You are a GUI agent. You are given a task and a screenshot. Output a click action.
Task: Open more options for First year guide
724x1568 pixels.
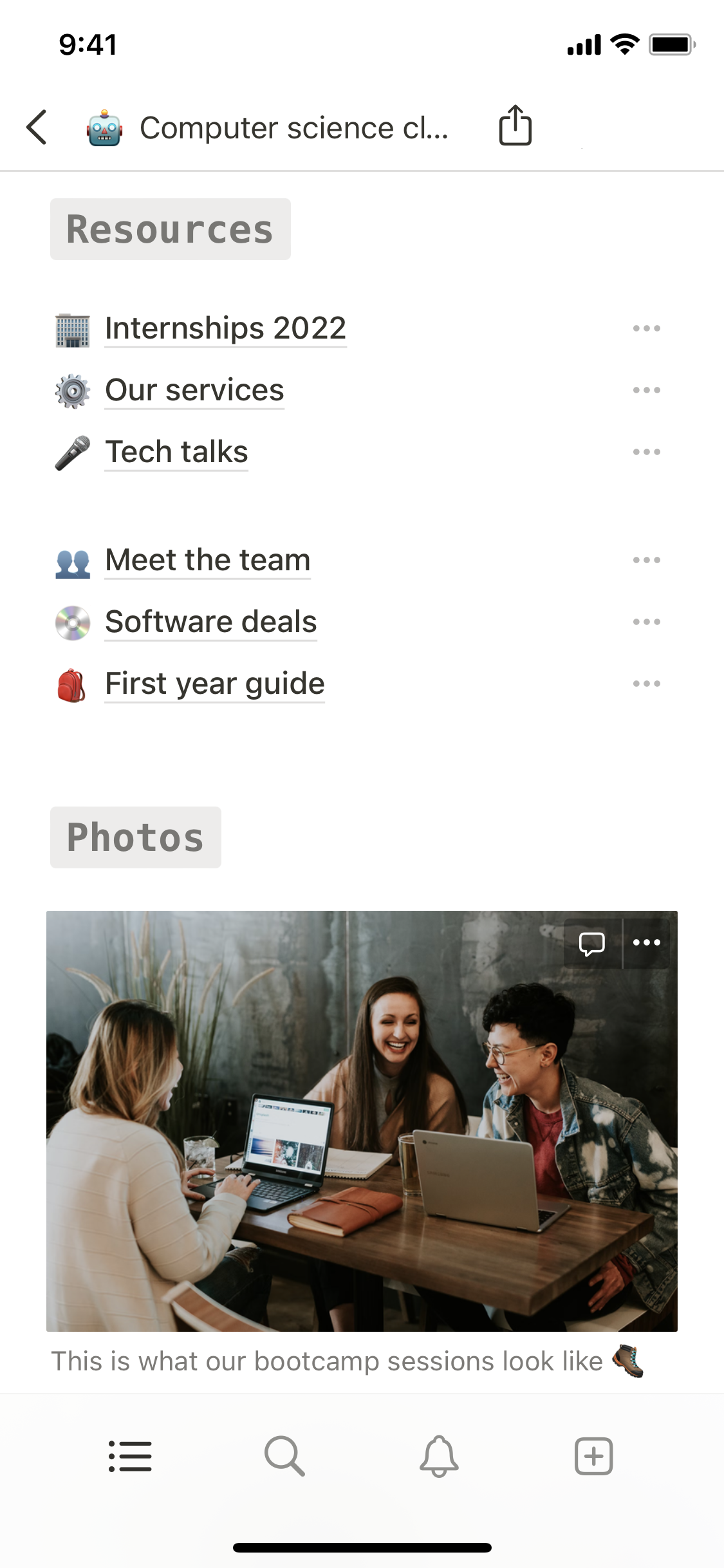tap(646, 684)
